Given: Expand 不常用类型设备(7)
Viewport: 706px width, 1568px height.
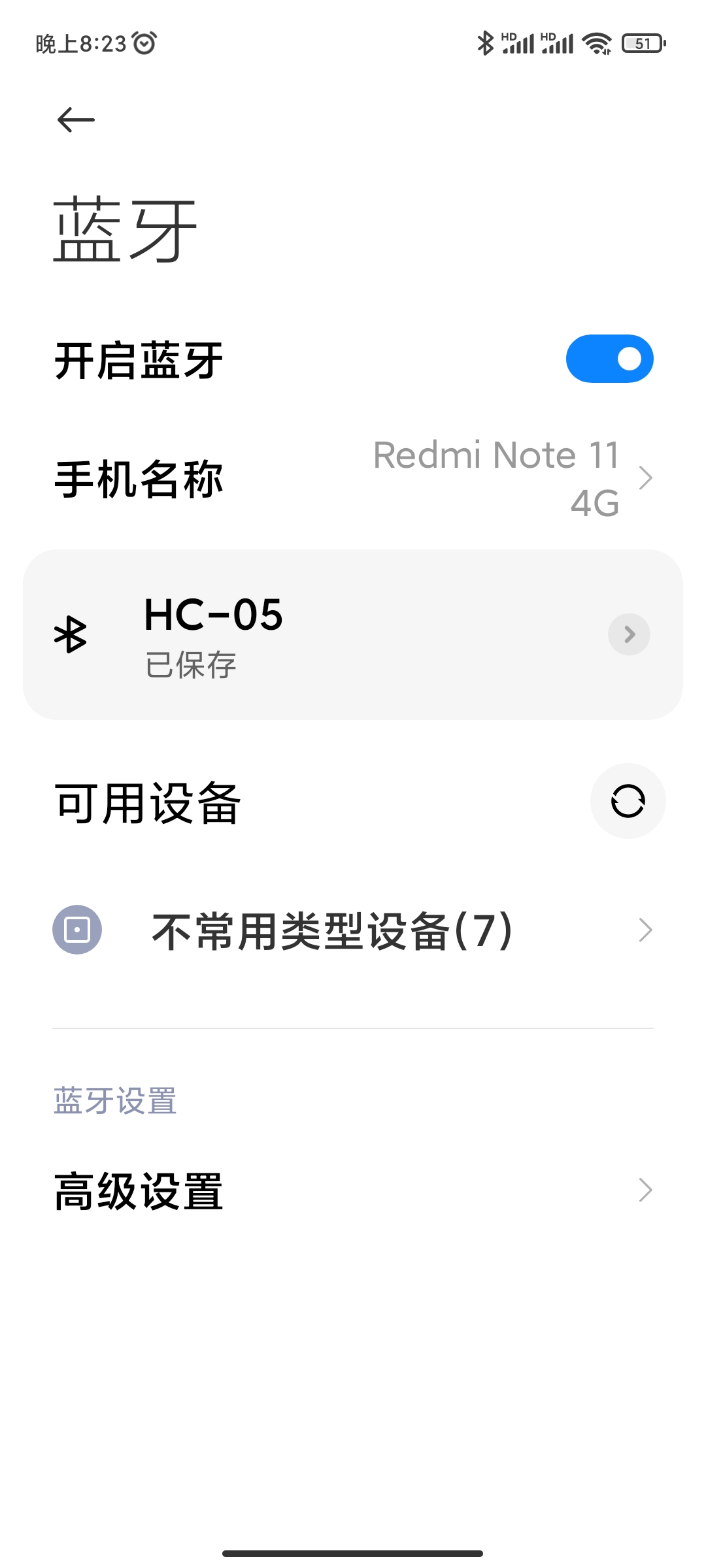Looking at the screenshot, I should (353, 930).
